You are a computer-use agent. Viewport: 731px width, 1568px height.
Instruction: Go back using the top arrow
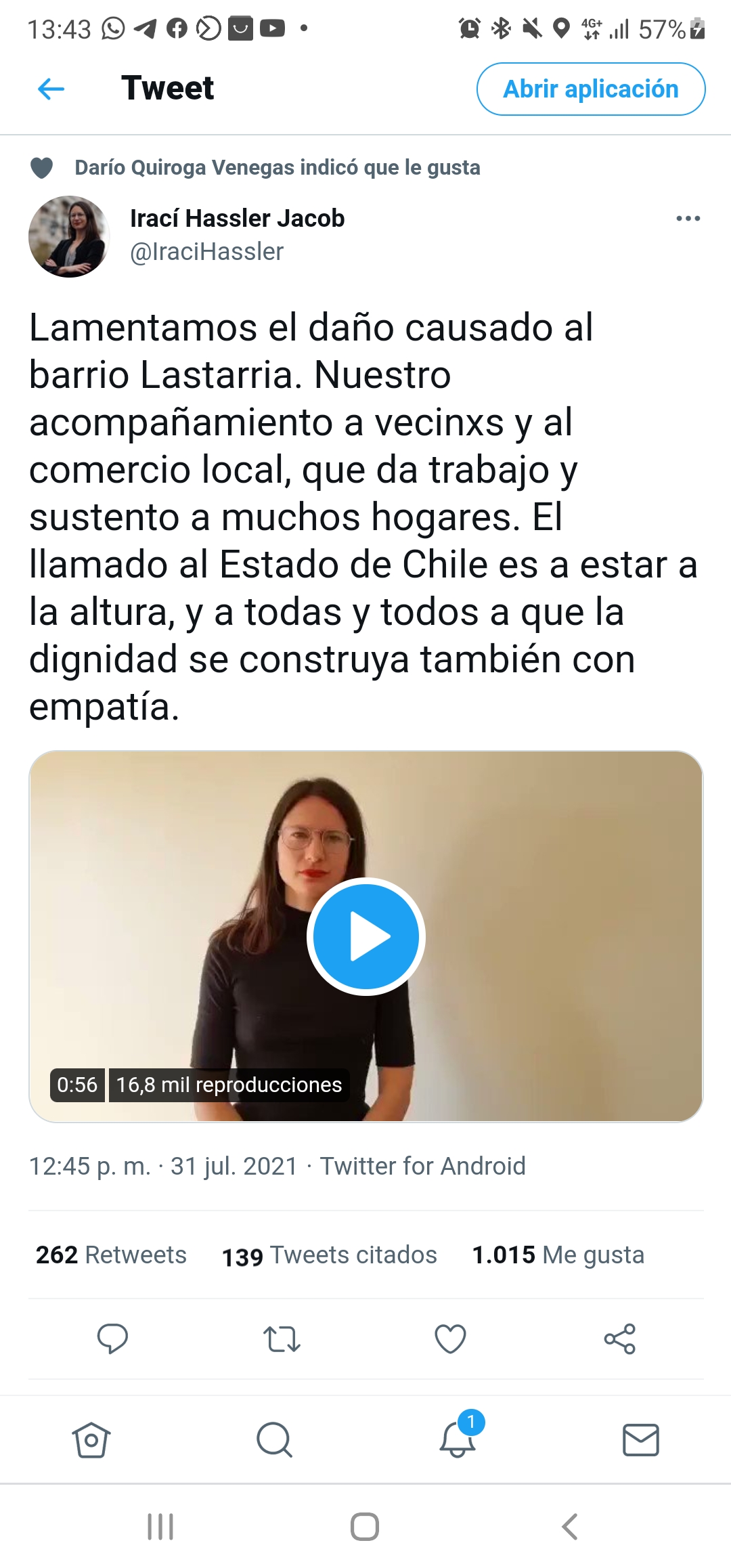(51, 89)
